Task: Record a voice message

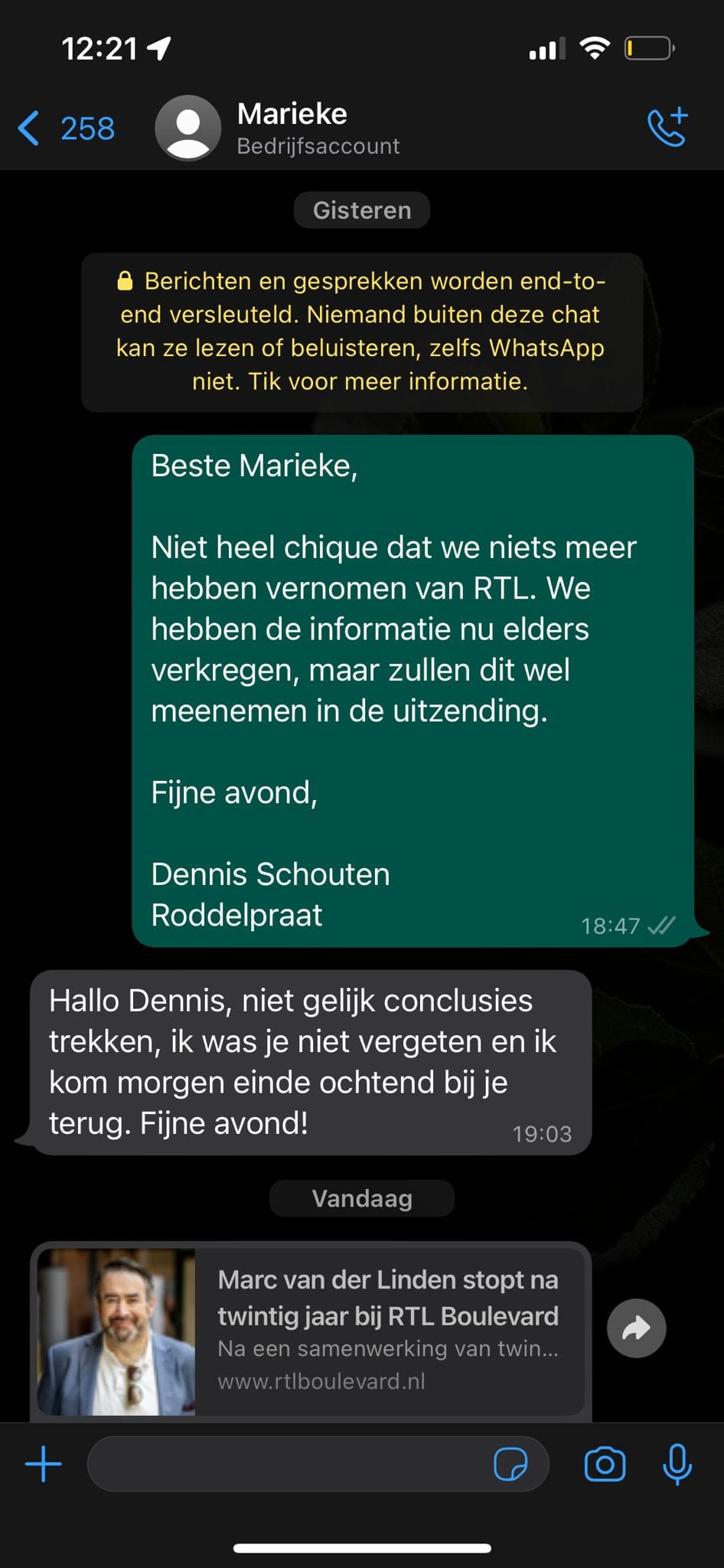Action: [677, 1465]
